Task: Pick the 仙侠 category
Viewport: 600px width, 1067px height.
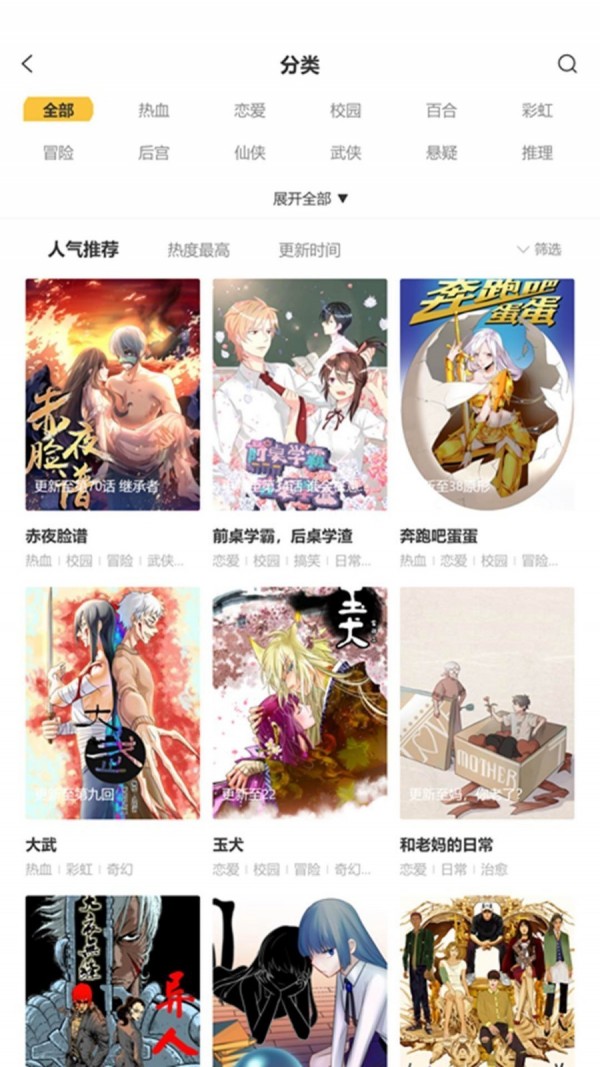Action: coord(250,153)
